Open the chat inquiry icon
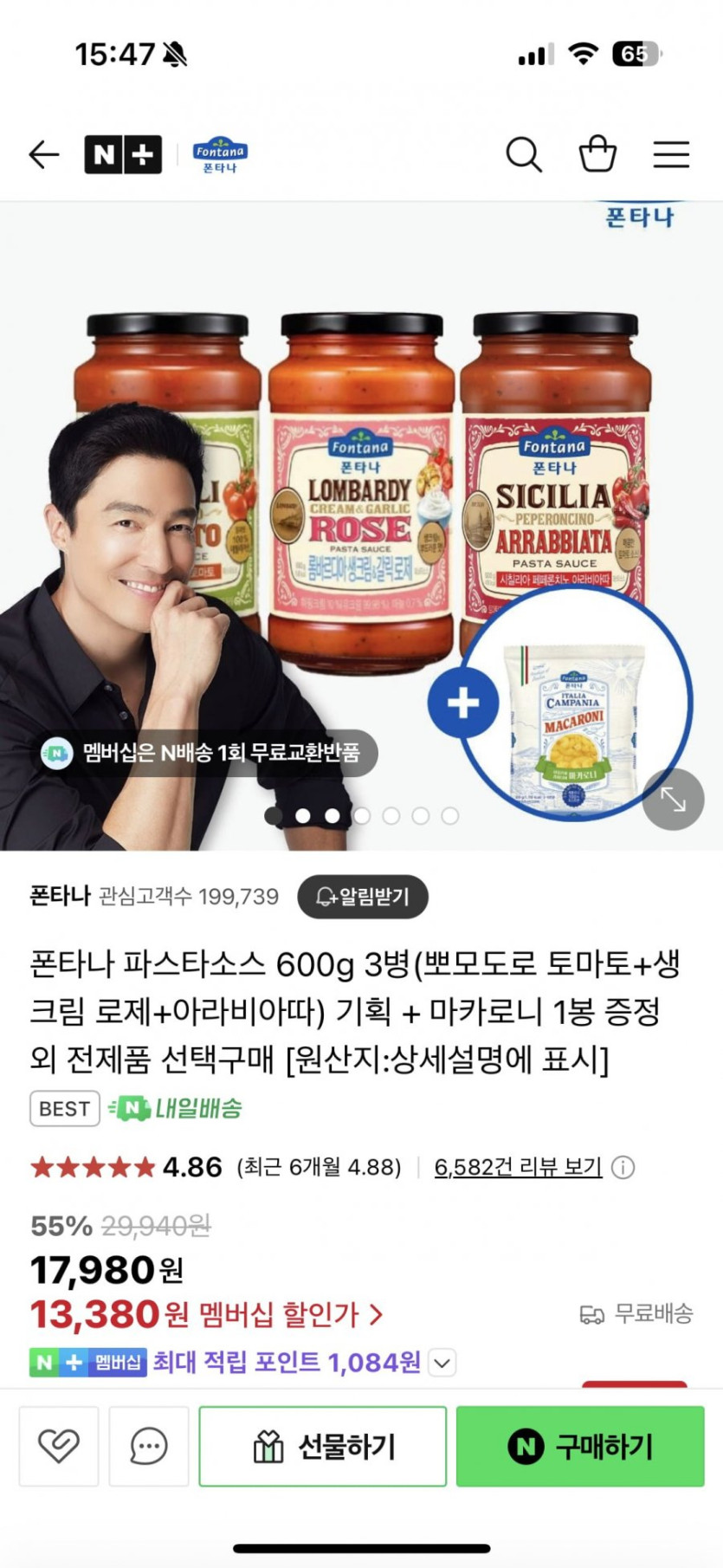The width and height of the screenshot is (723, 1568). [149, 1447]
